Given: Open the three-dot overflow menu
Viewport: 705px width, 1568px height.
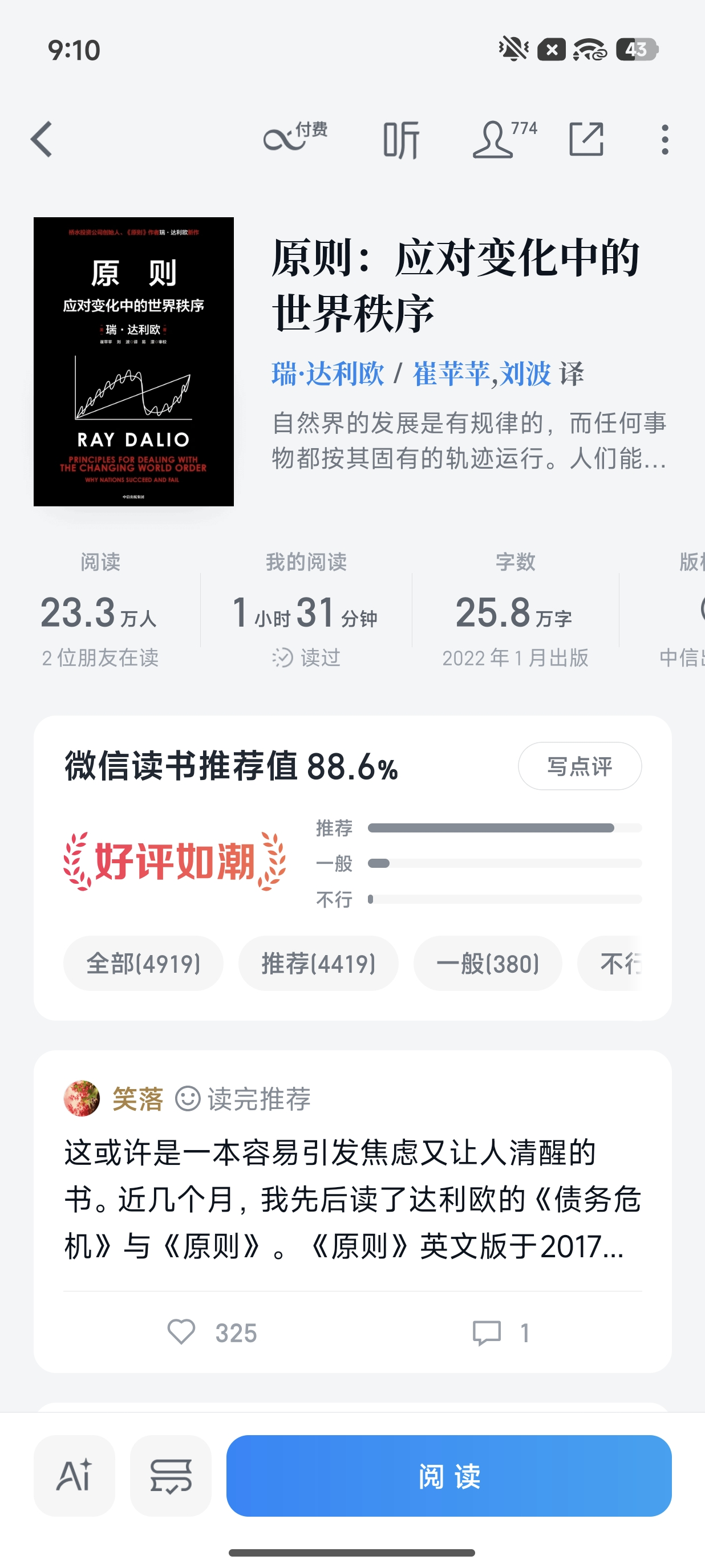Looking at the screenshot, I should pyautogui.click(x=665, y=139).
